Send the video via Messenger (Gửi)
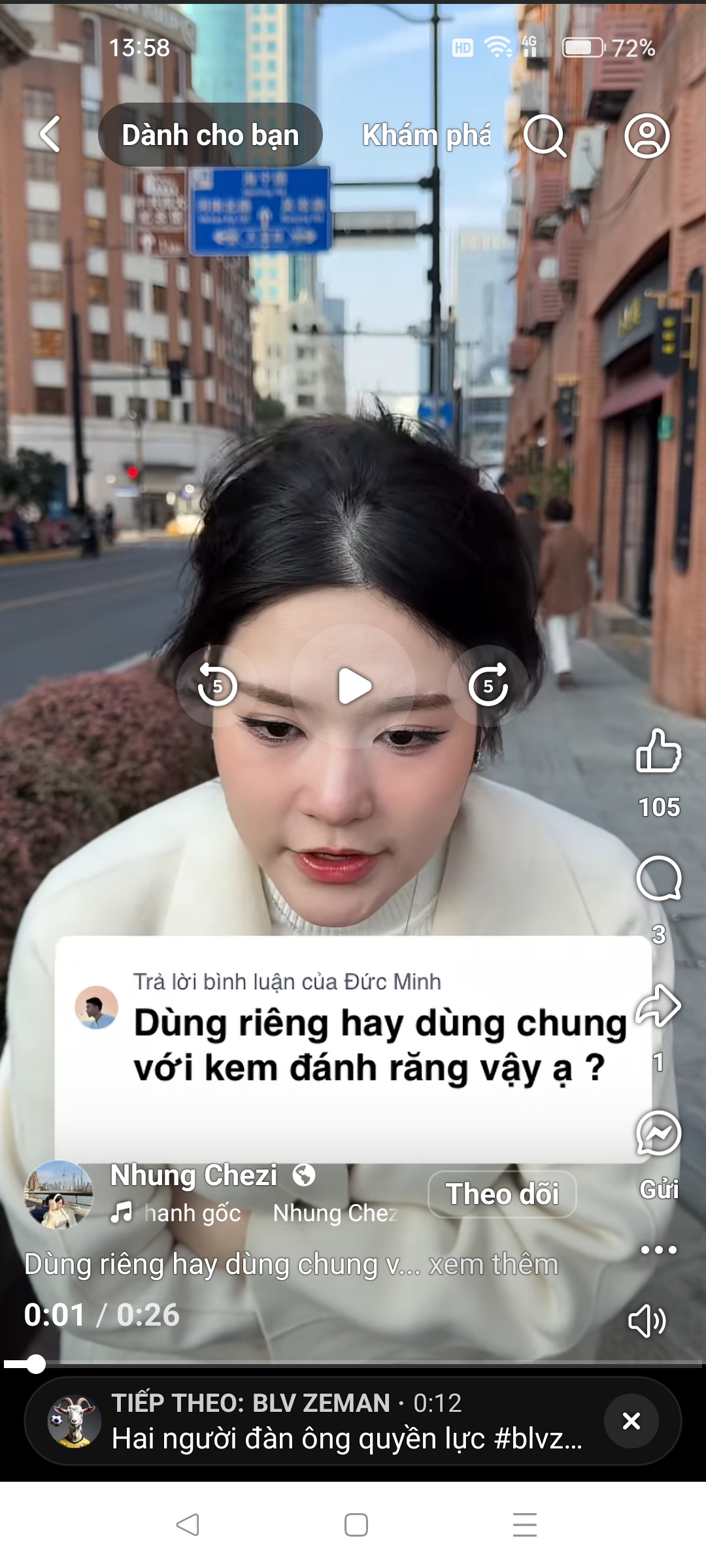 658,1134
